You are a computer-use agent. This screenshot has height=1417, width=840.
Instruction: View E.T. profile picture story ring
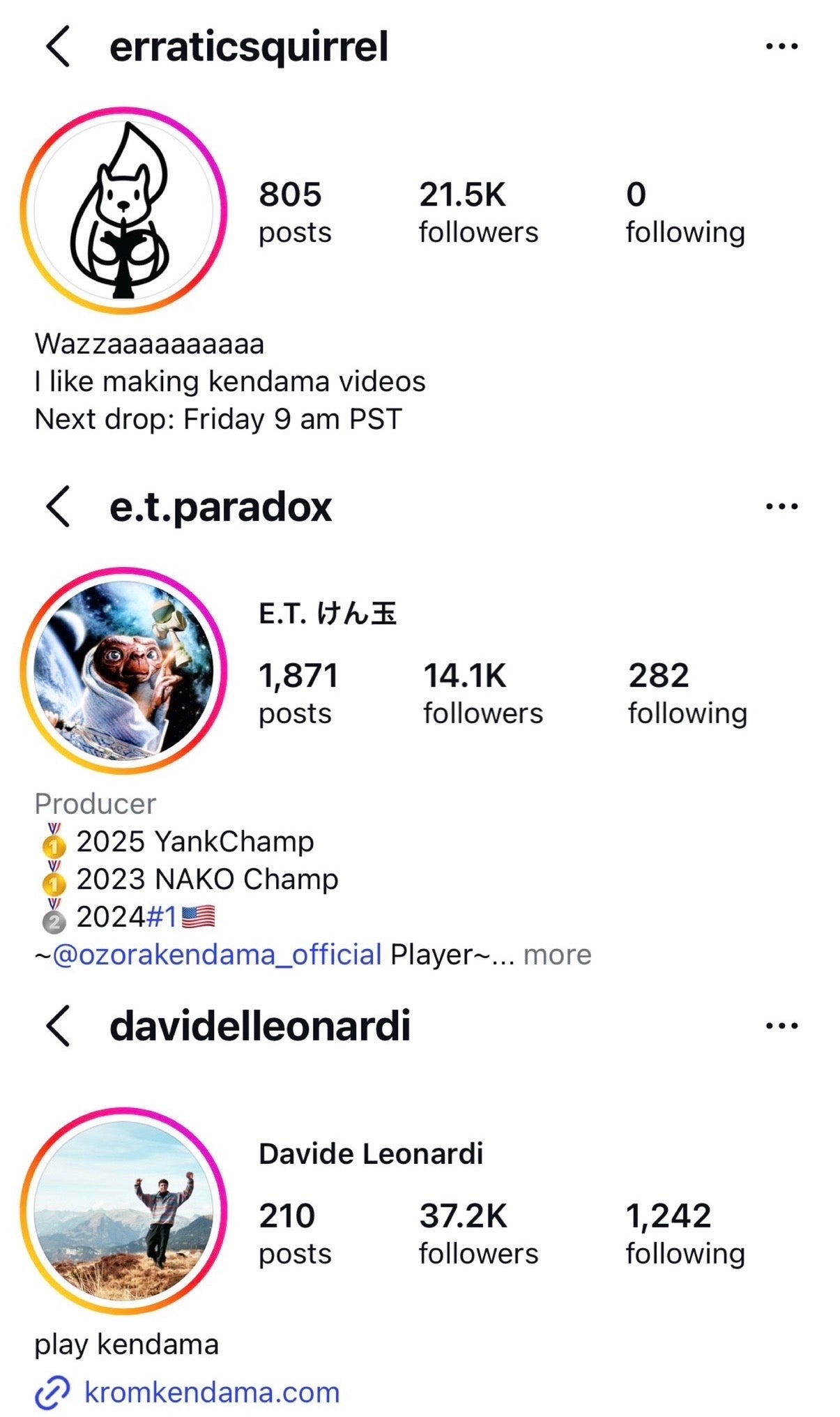(129, 671)
